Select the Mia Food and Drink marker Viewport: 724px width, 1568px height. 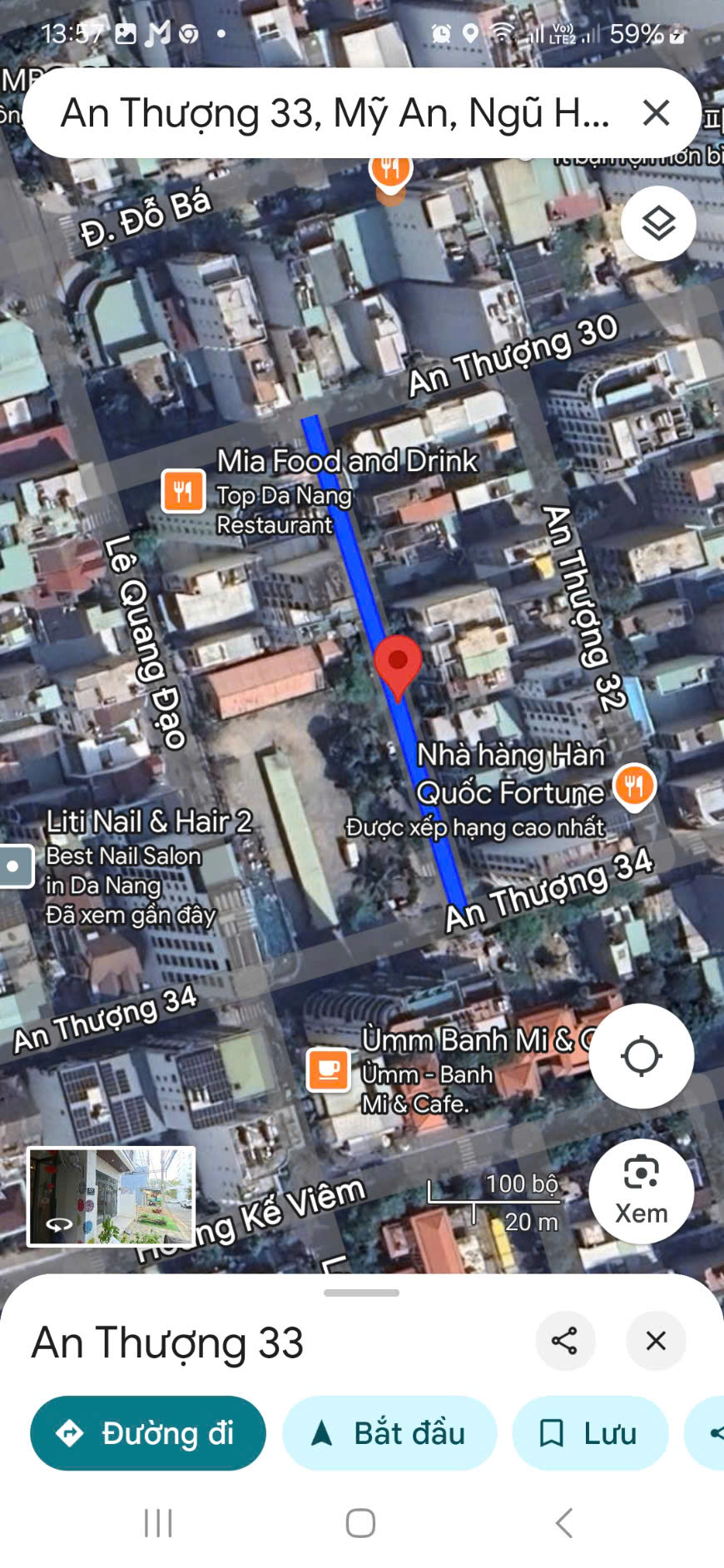183,491
